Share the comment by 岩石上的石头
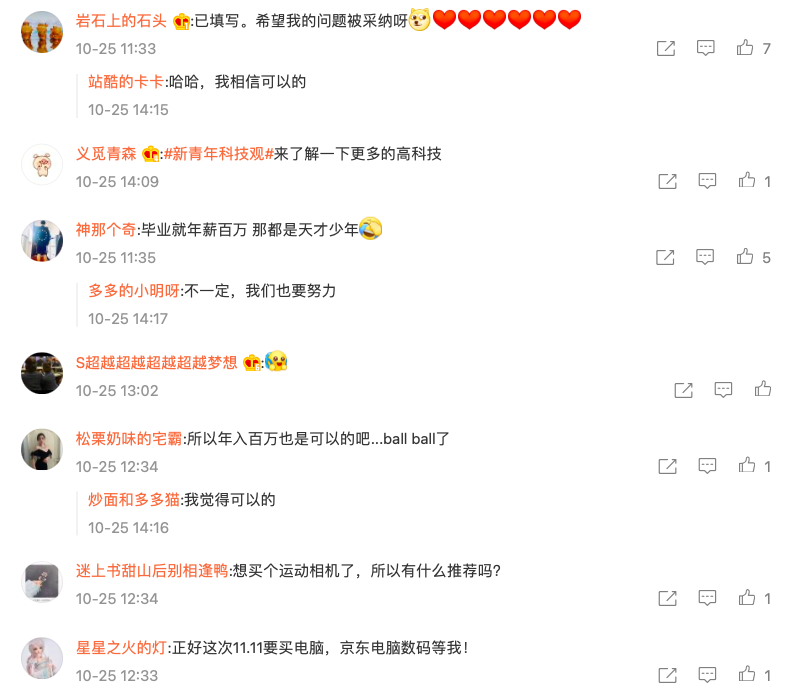 [x=666, y=48]
